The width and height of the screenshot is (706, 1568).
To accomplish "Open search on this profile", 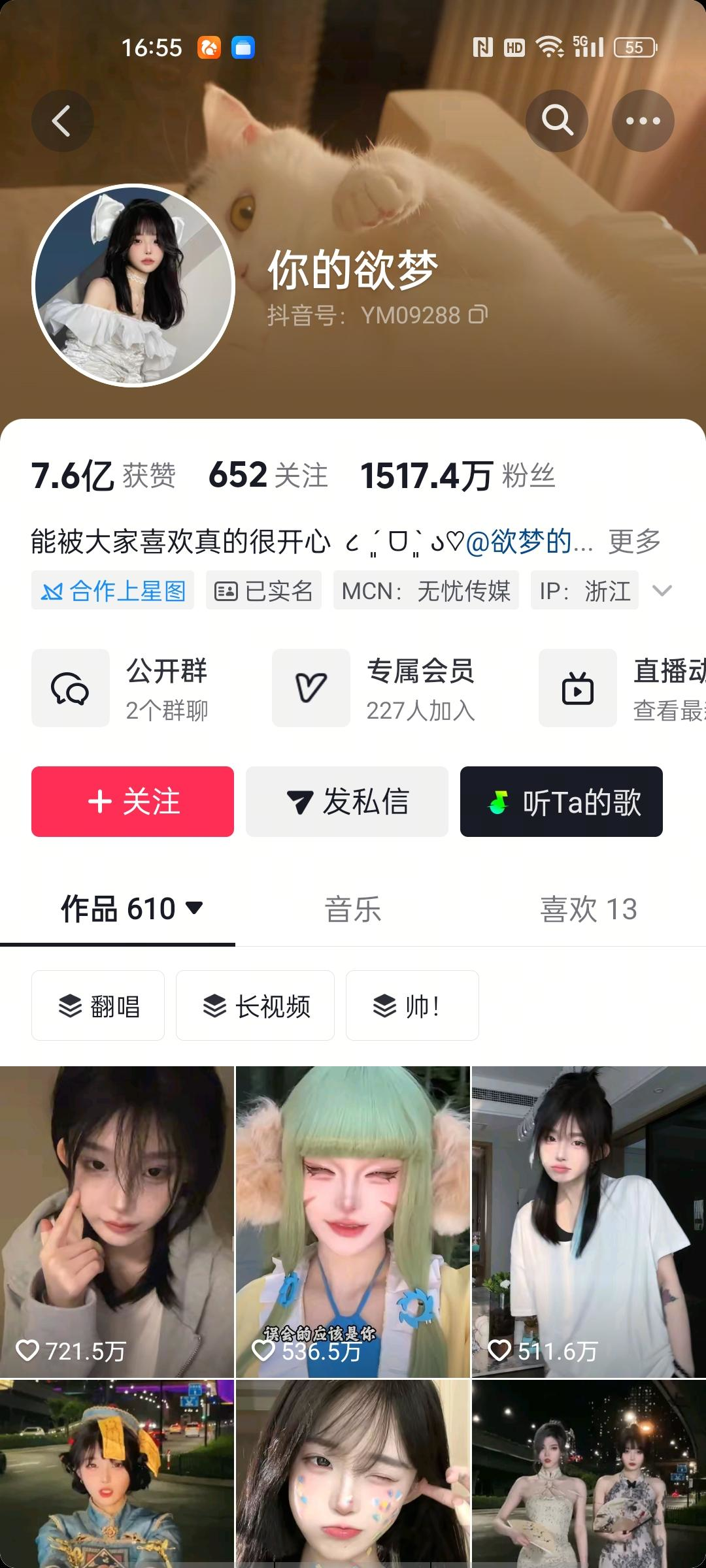I will click(x=557, y=121).
